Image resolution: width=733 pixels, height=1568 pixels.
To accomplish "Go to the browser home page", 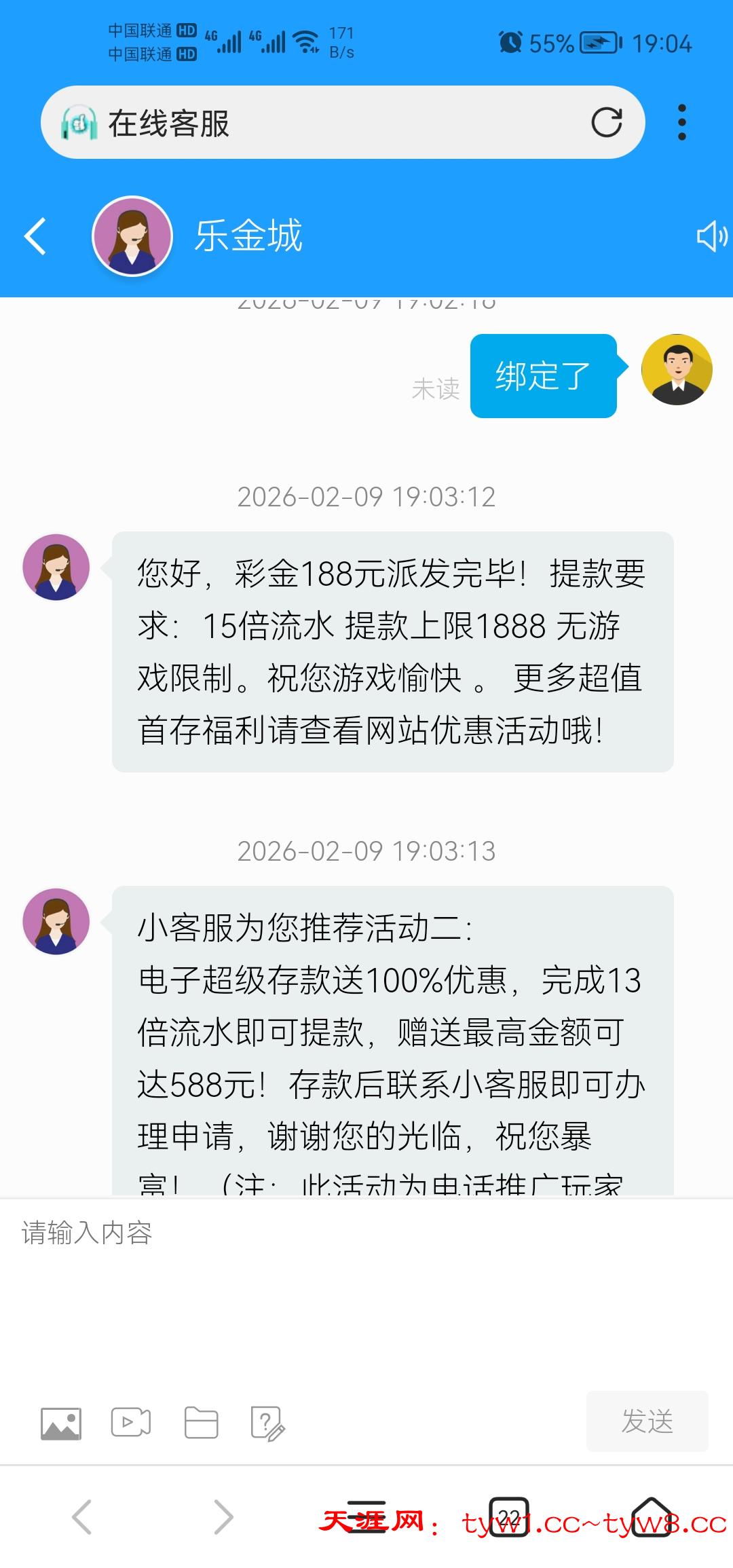I will (651, 1516).
